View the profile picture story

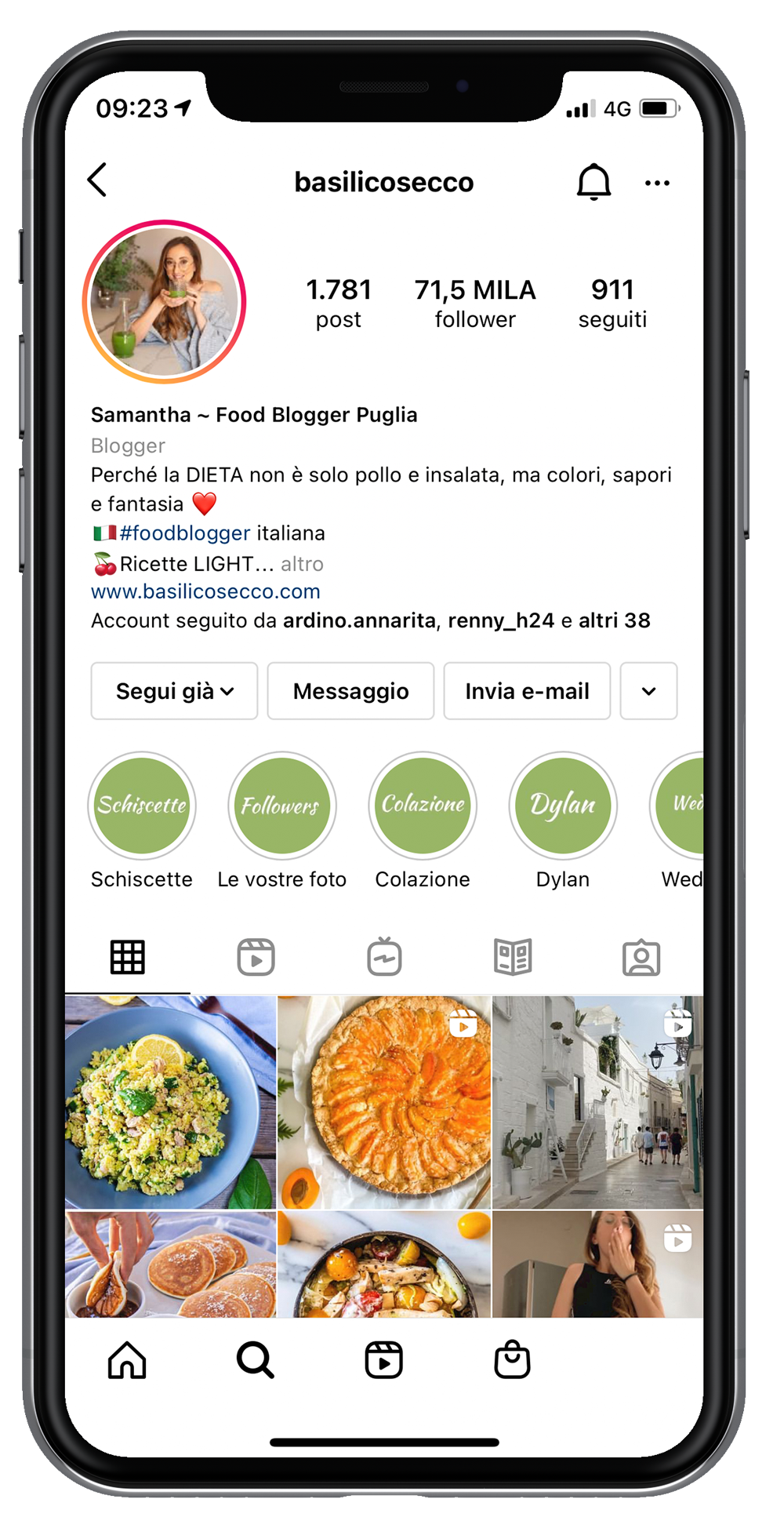coord(165,301)
